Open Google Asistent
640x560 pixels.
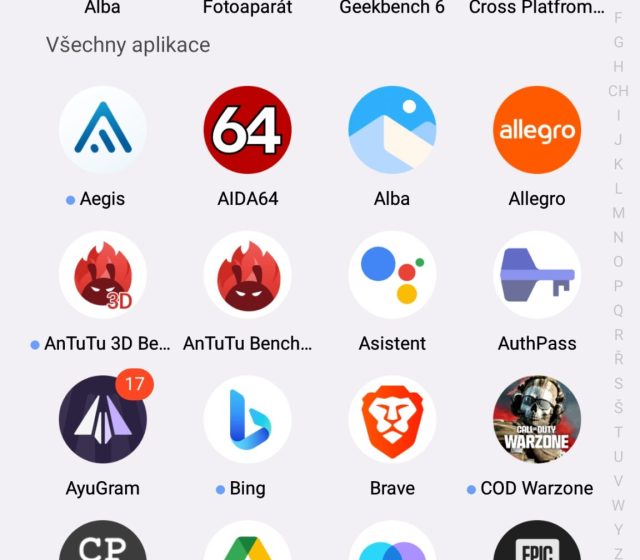coord(392,276)
